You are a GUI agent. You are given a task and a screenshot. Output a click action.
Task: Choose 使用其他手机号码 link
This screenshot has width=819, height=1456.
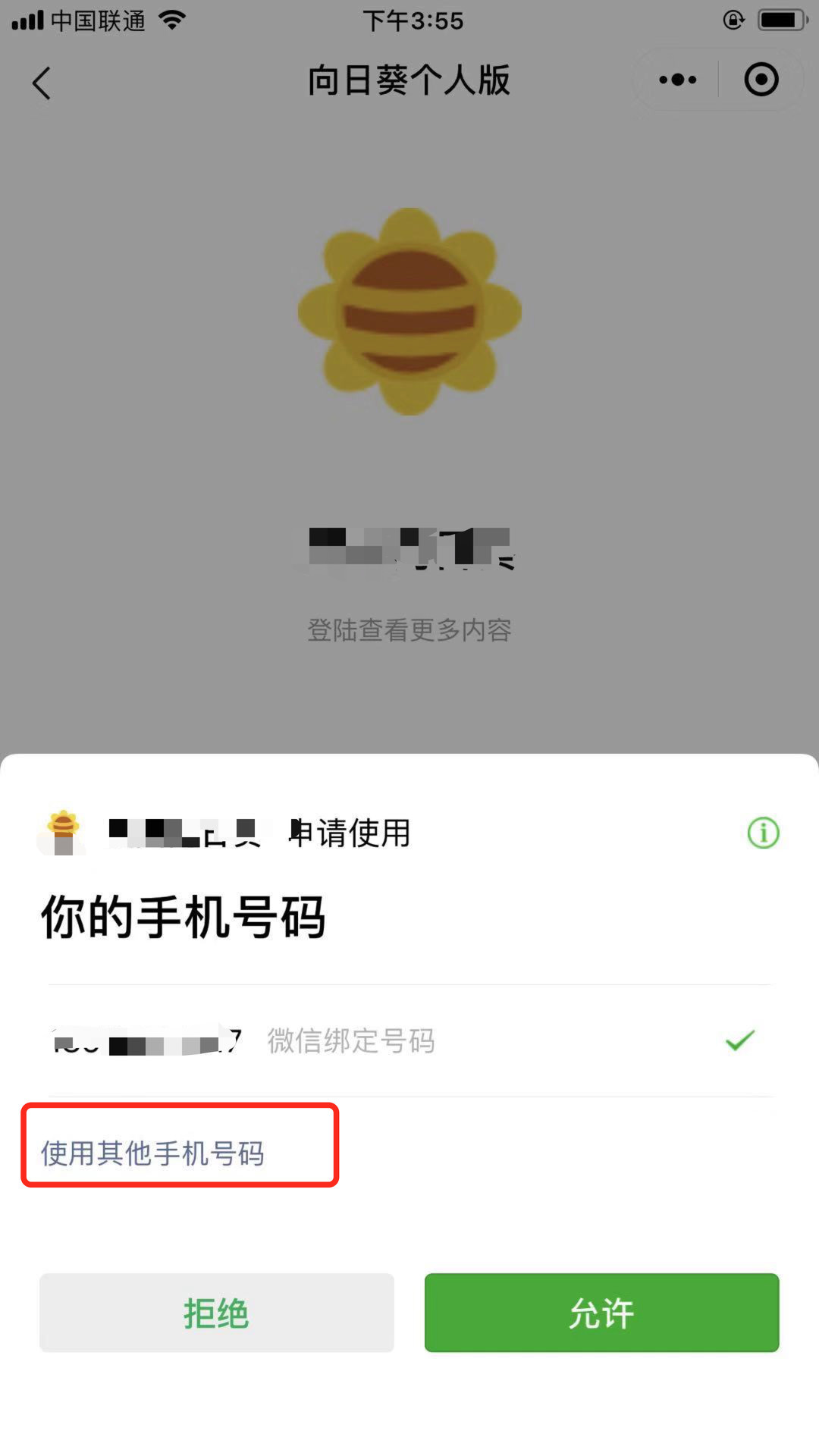[153, 1153]
